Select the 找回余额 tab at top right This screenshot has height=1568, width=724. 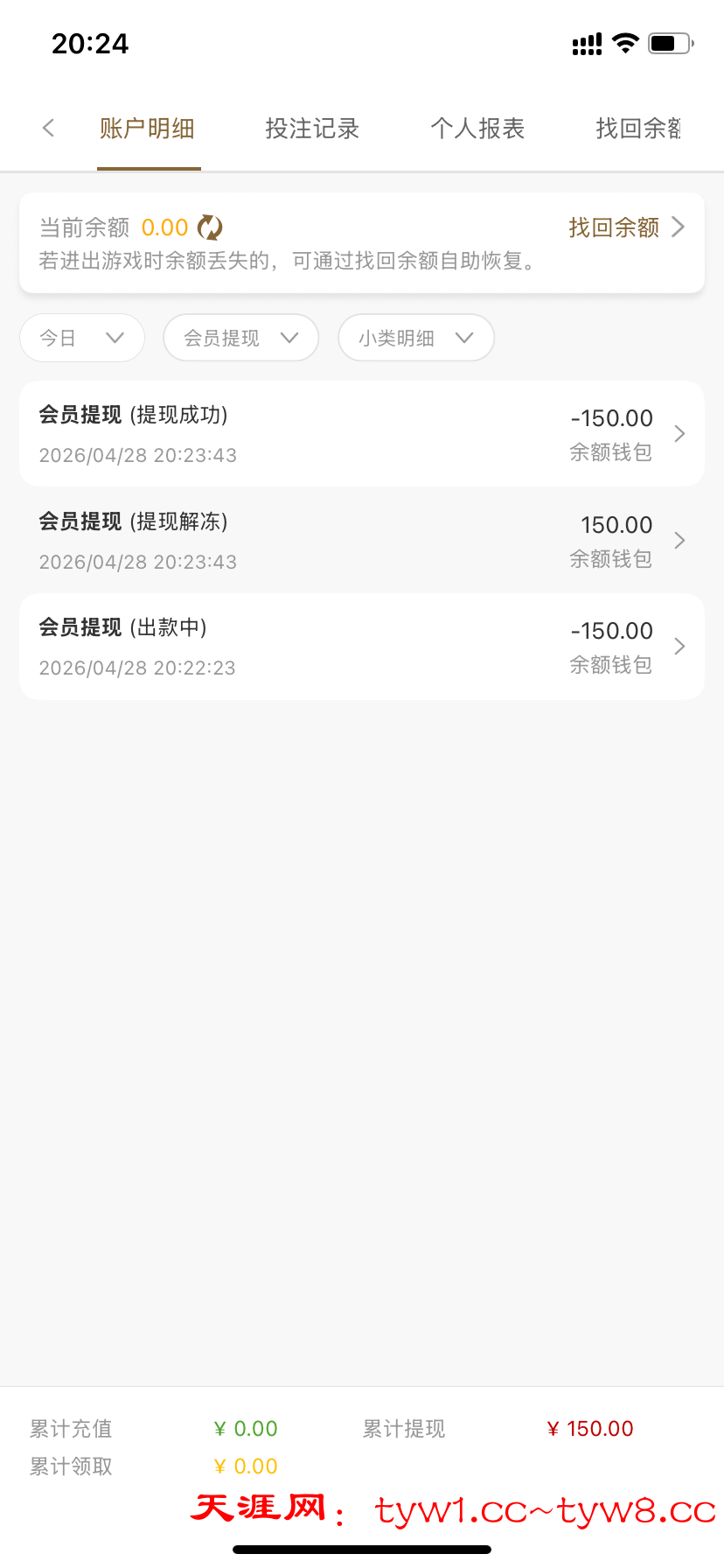pos(641,128)
